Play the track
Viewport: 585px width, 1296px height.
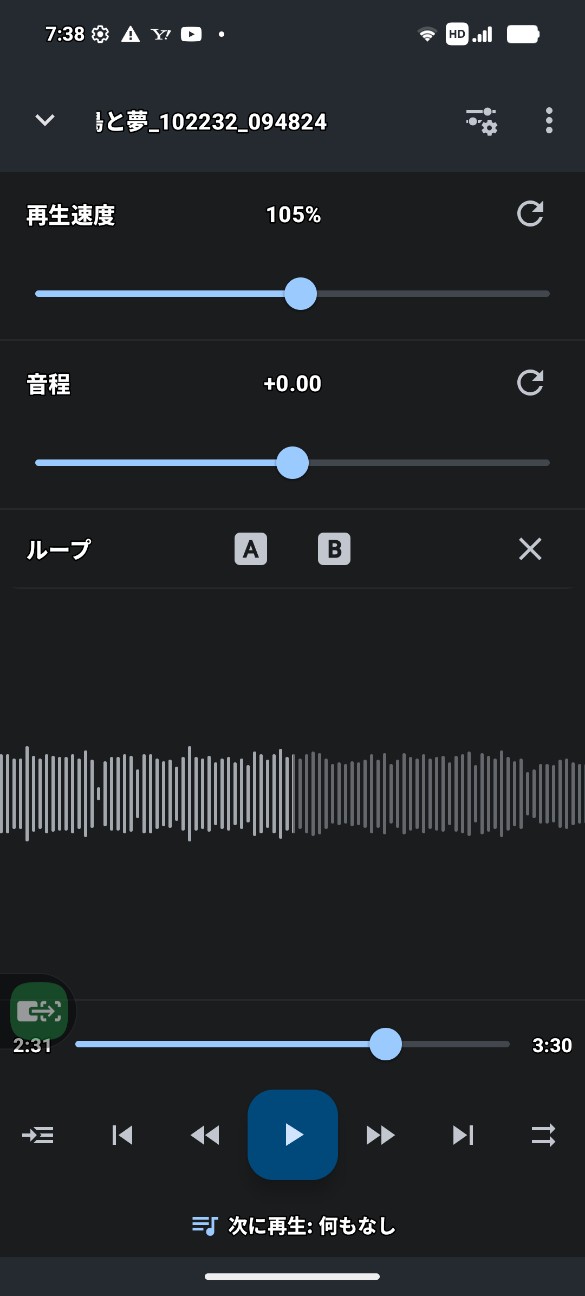293,1135
